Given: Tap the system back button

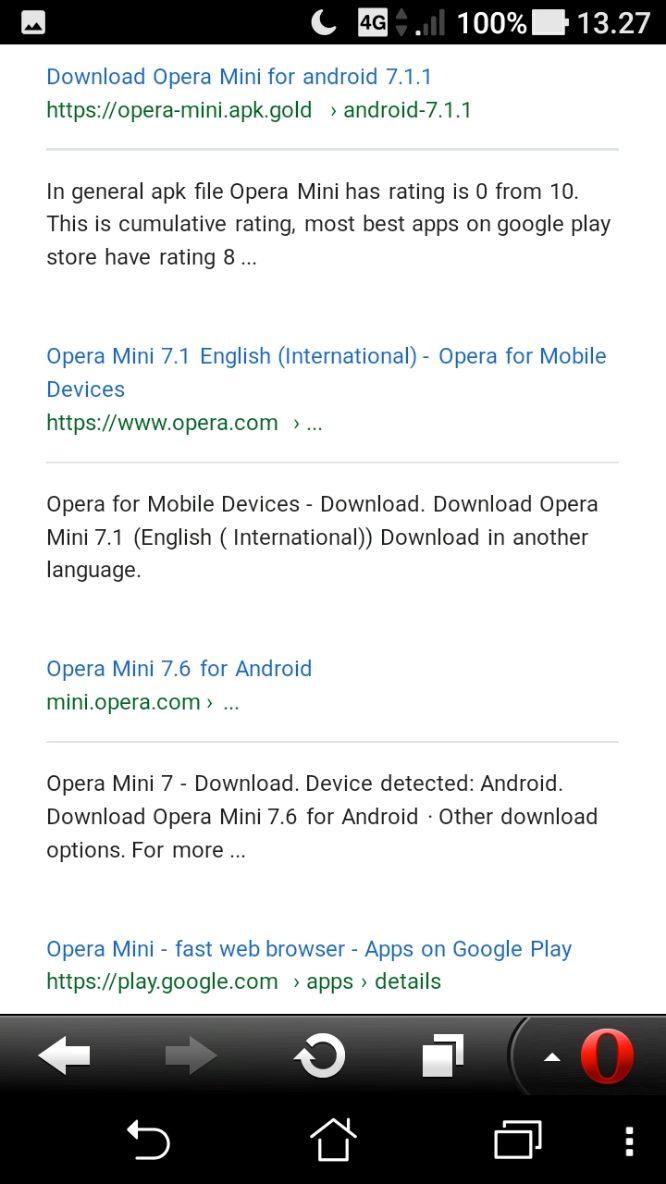Looking at the screenshot, I should (148, 1140).
